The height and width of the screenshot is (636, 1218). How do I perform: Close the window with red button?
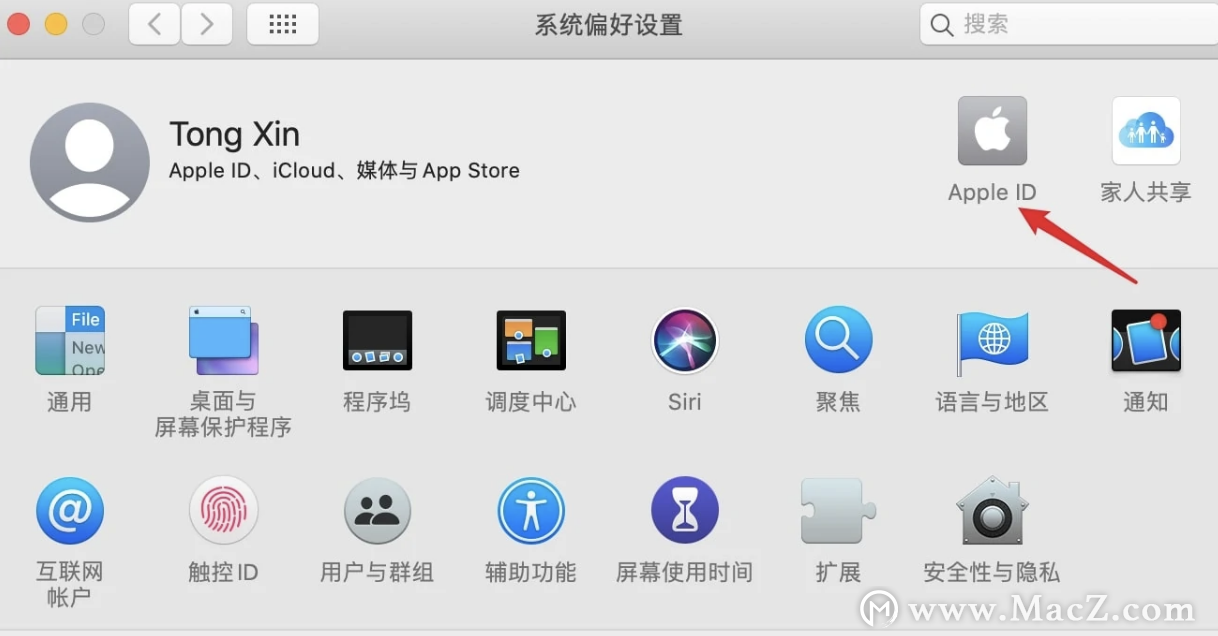click(x=18, y=24)
